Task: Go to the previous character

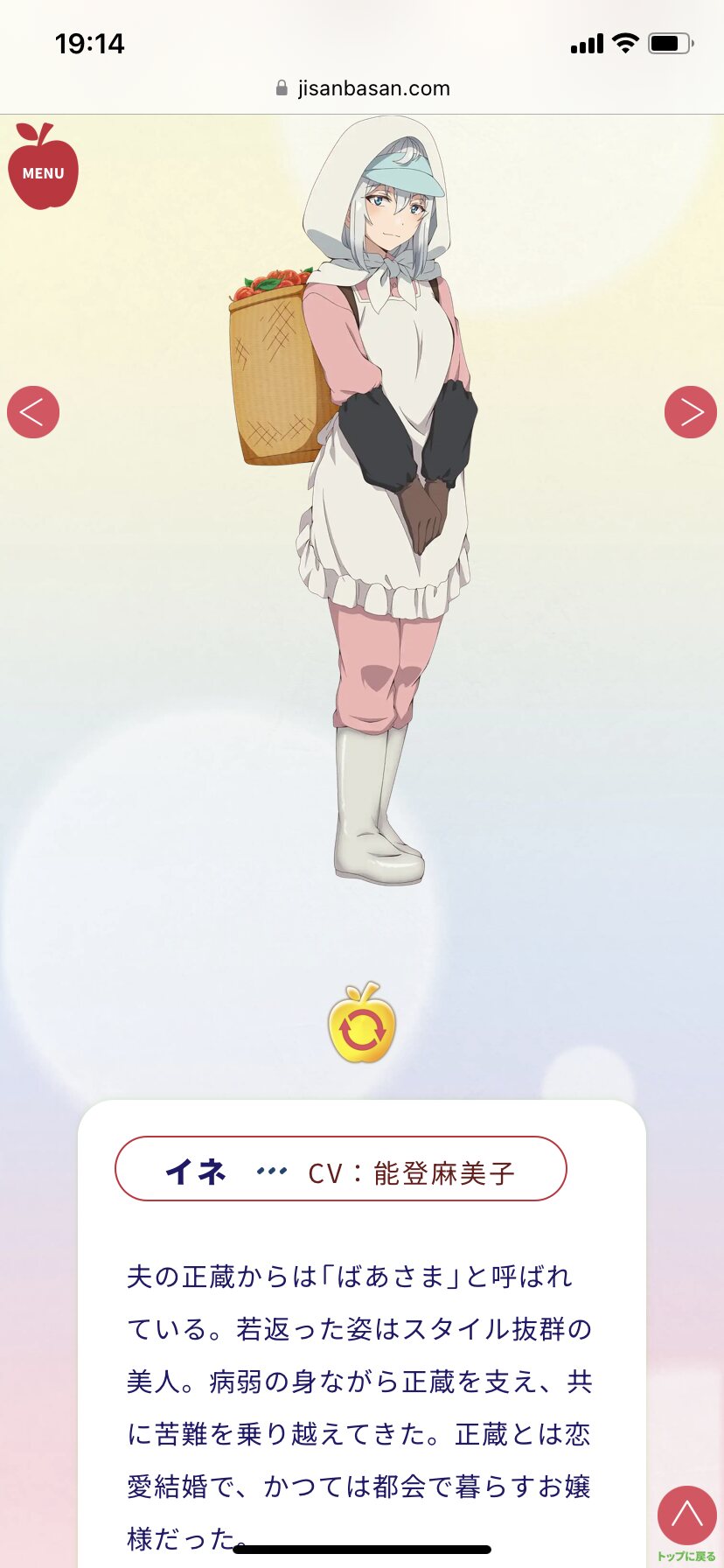Action: (33, 412)
